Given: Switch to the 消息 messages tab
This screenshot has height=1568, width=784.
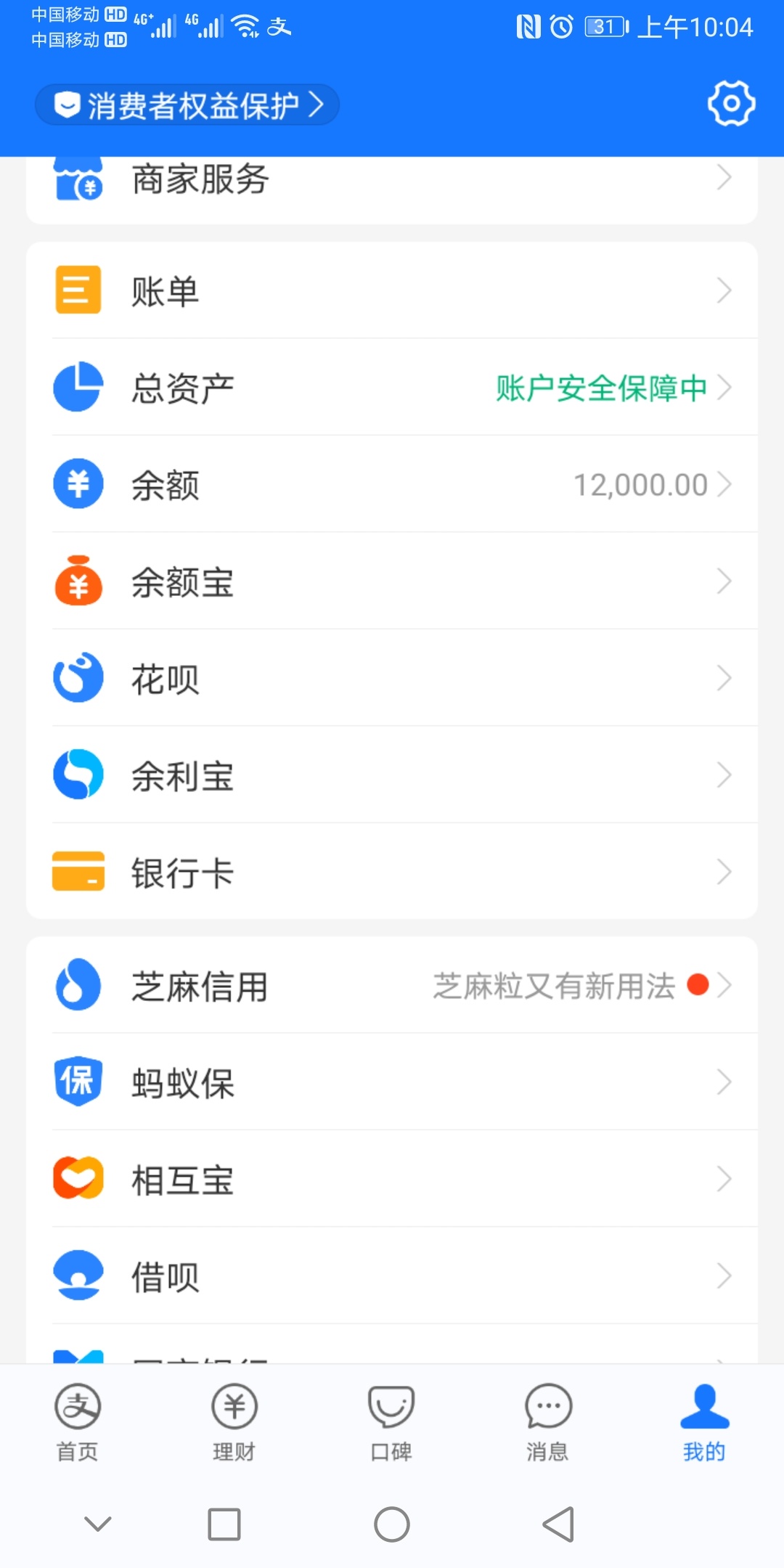Looking at the screenshot, I should click(x=548, y=1423).
